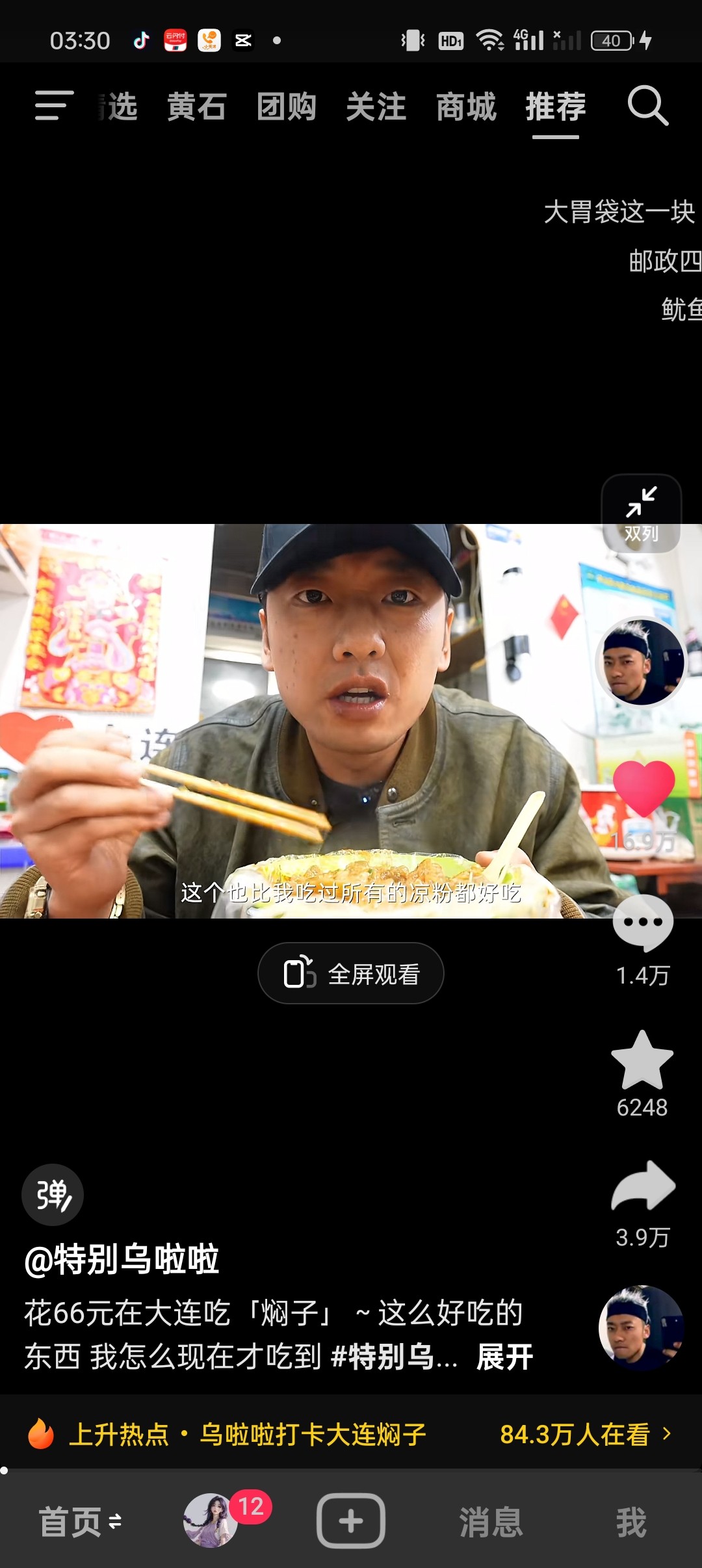This screenshot has height=1568, width=702.
Task: Share the video via arrow icon
Action: pyautogui.click(x=643, y=1186)
